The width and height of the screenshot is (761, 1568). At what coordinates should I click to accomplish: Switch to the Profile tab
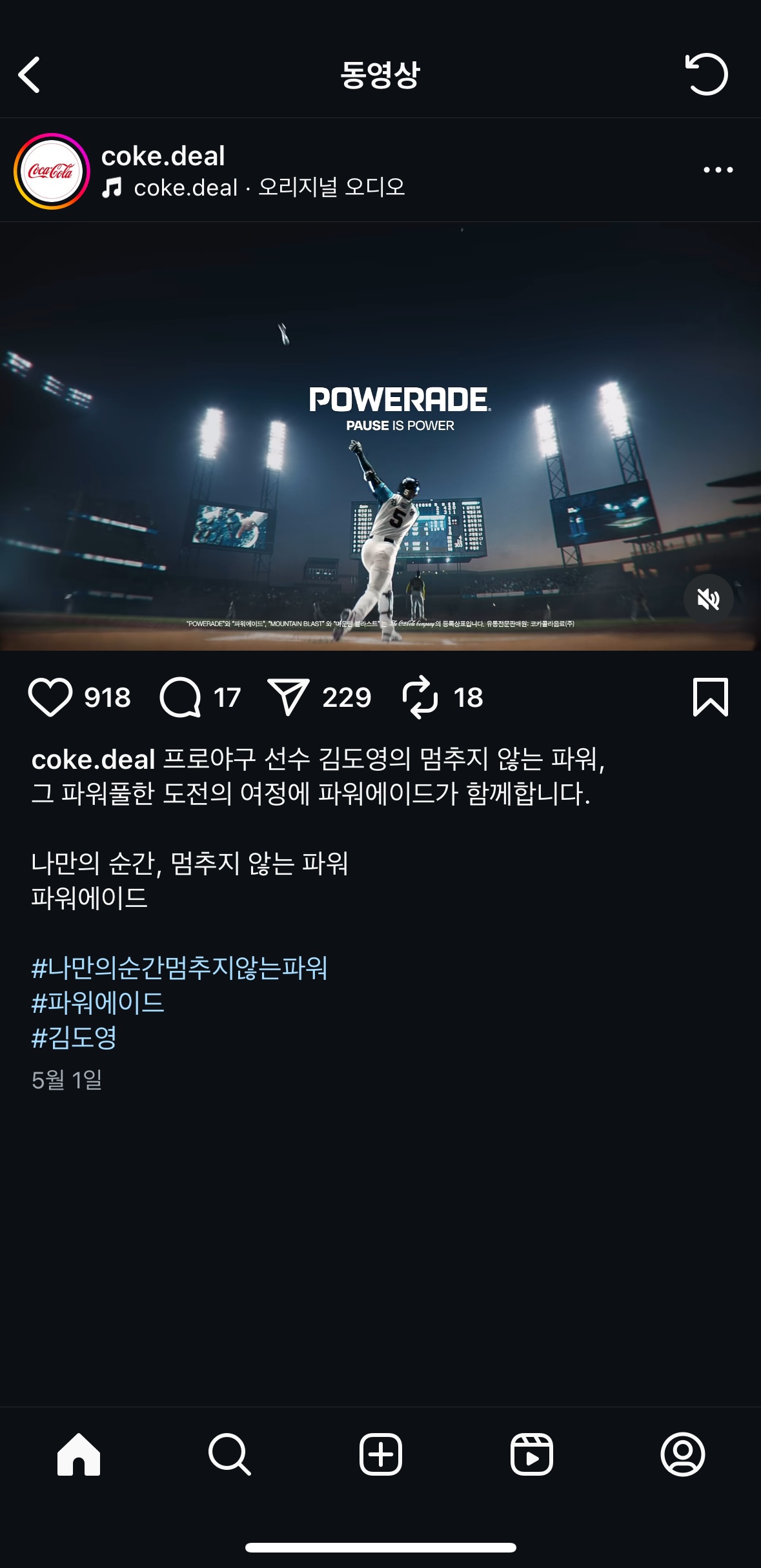[683, 1454]
